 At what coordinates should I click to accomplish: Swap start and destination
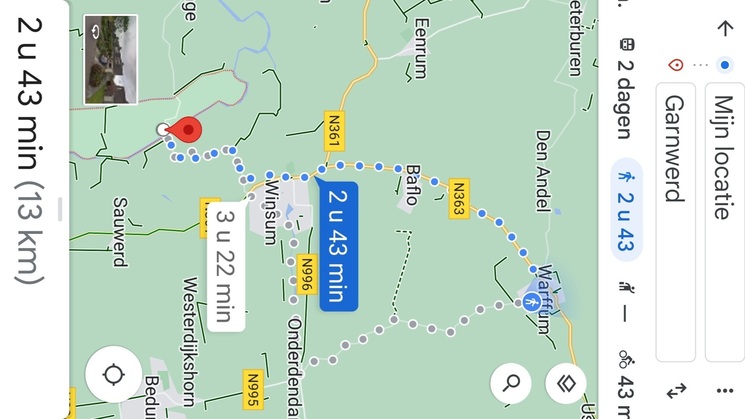pos(676,390)
